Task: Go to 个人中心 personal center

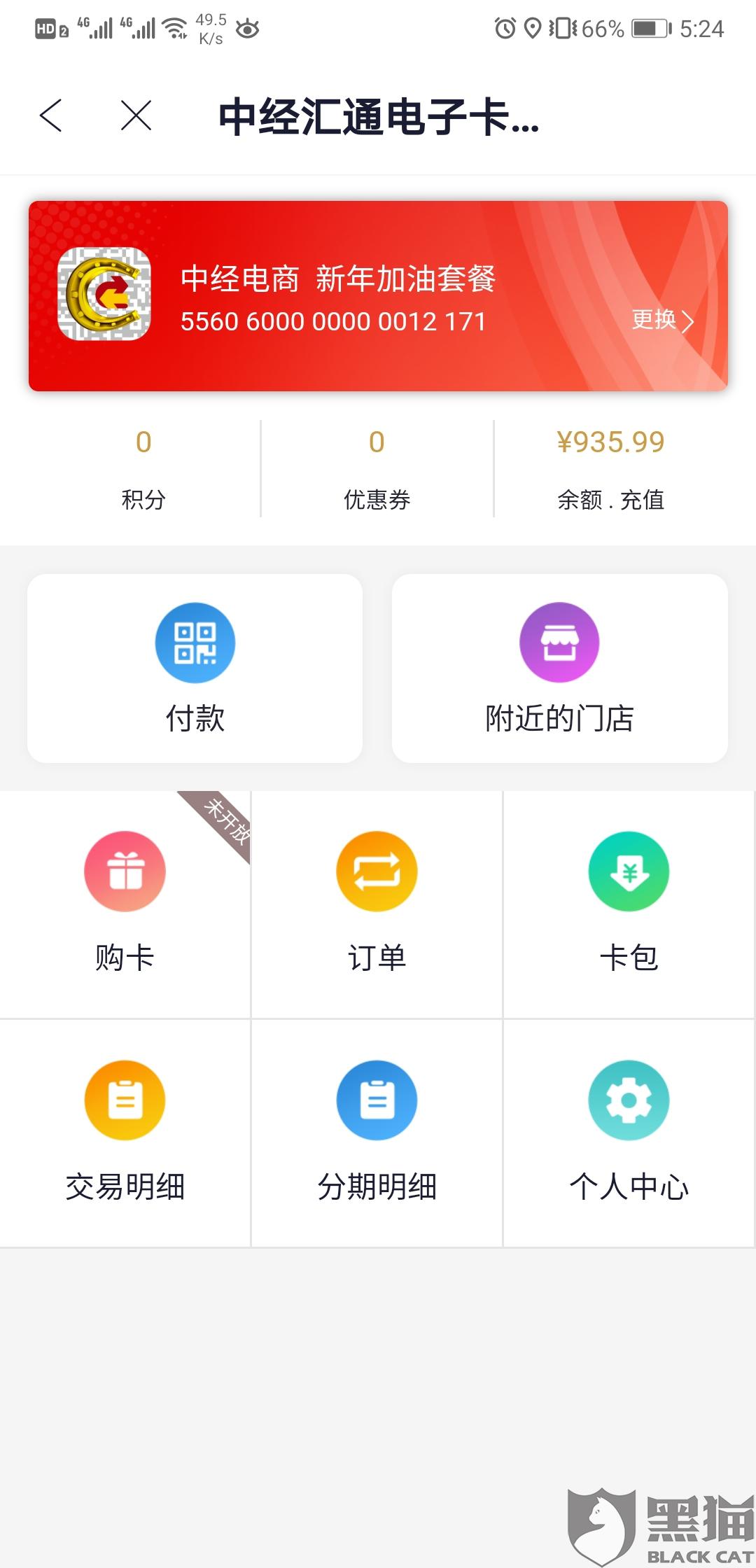Action: (629, 1133)
